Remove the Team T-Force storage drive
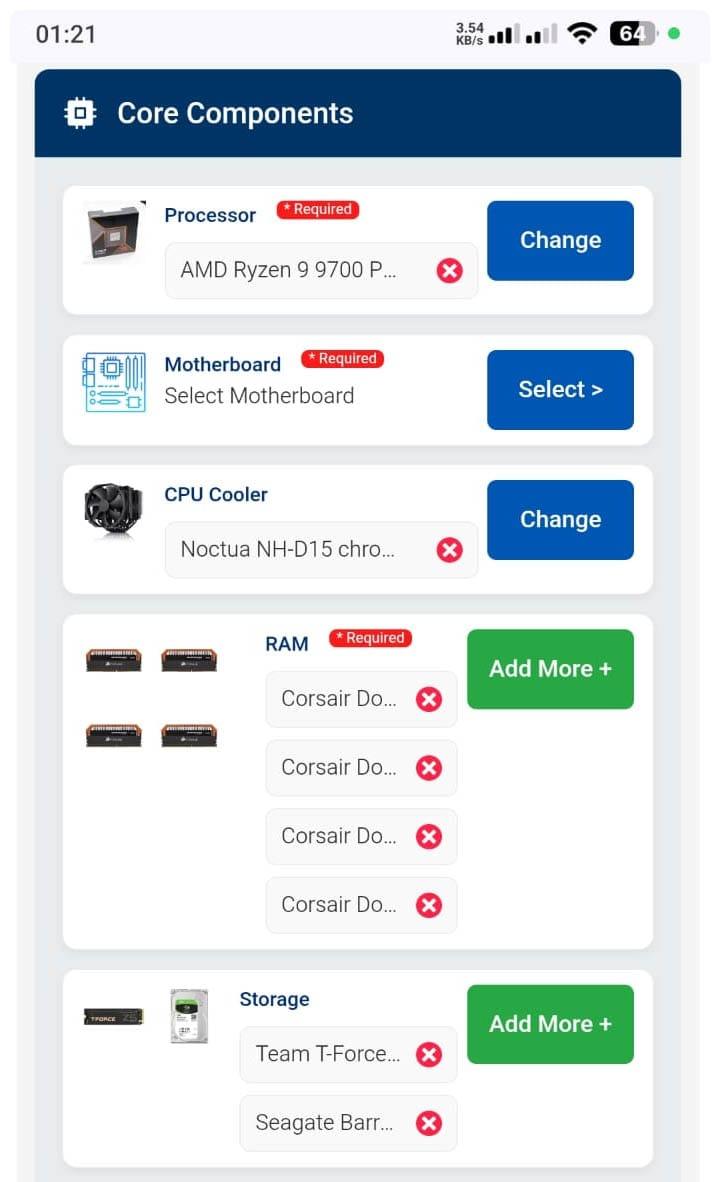 (429, 1054)
